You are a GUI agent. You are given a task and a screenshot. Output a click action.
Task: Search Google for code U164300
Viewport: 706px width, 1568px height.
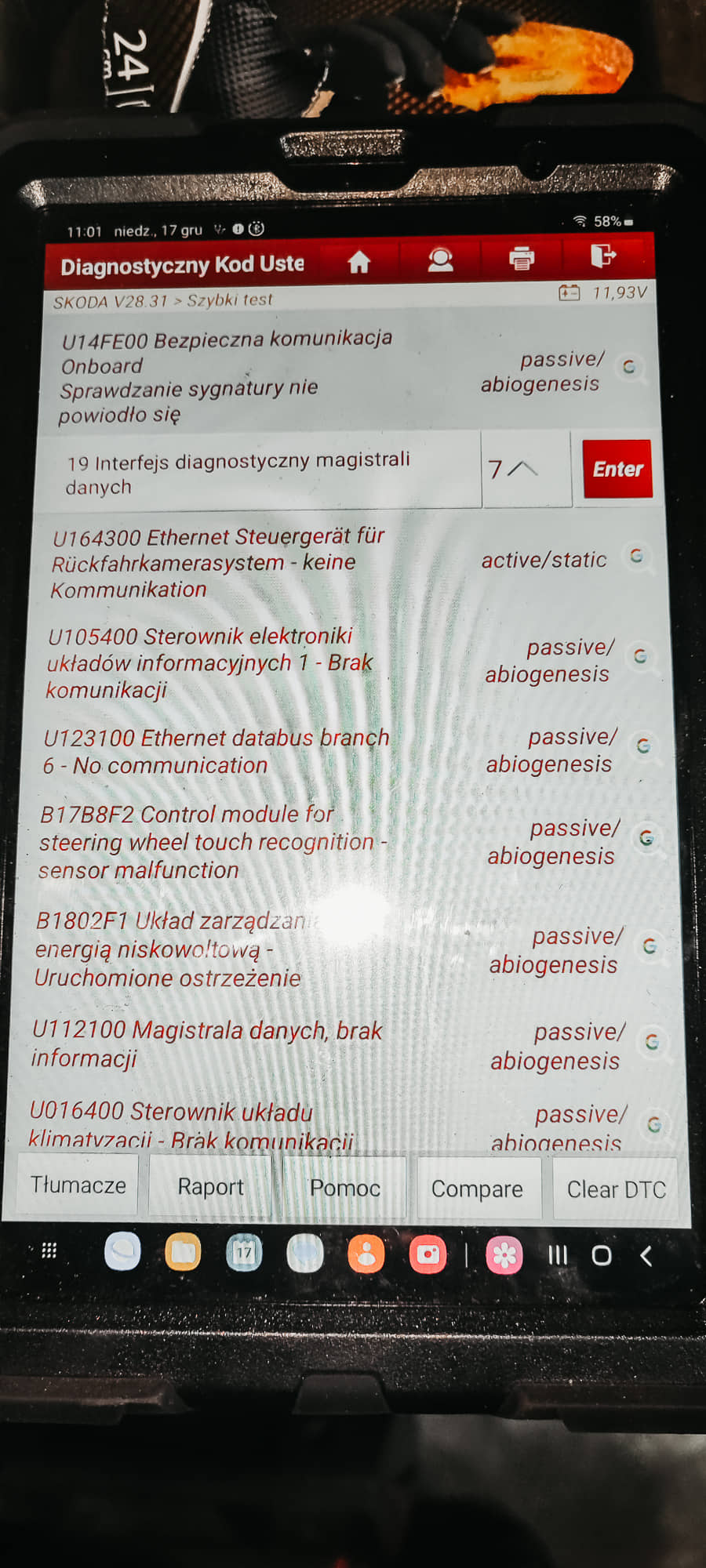click(637, 556)
